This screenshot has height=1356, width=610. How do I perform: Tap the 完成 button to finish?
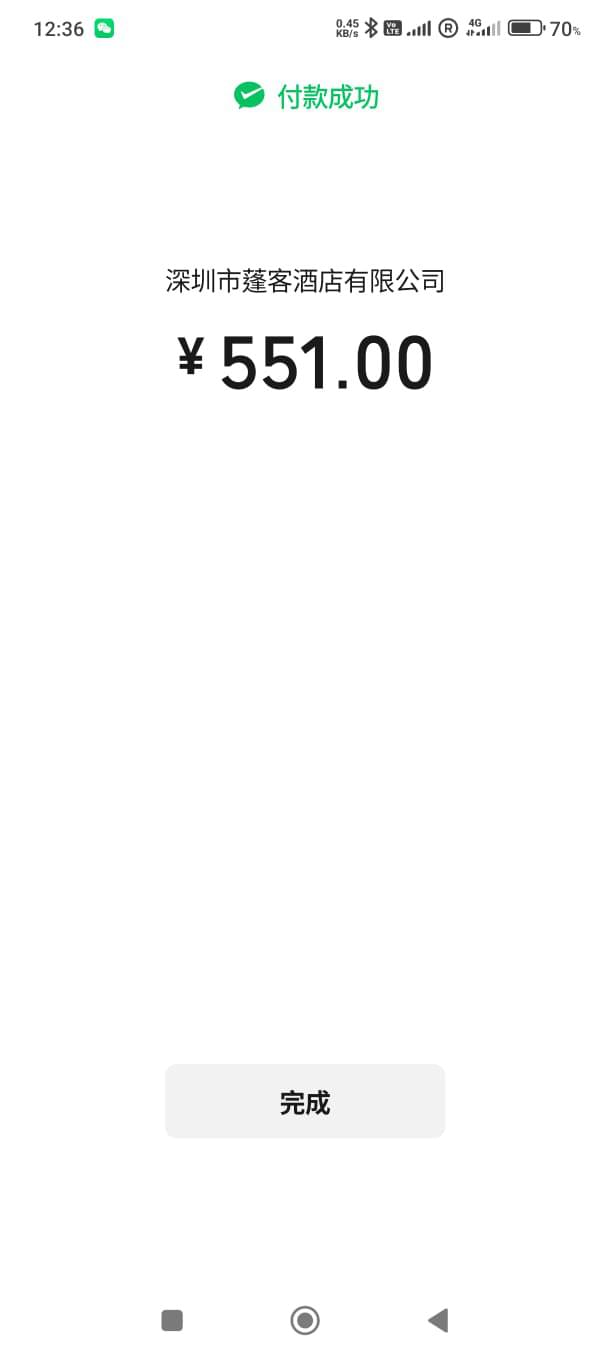pyautogui.click(x=305, y=1101)
